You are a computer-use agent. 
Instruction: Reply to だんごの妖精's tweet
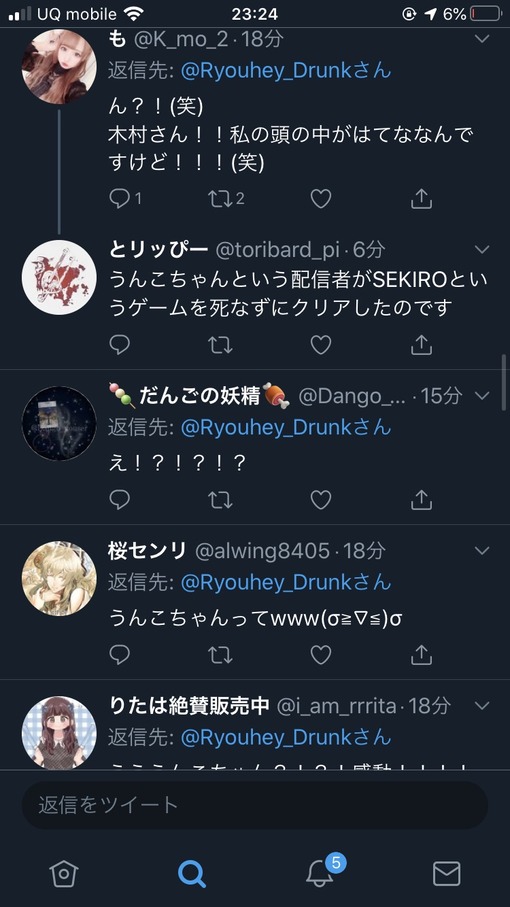point(120,500)
